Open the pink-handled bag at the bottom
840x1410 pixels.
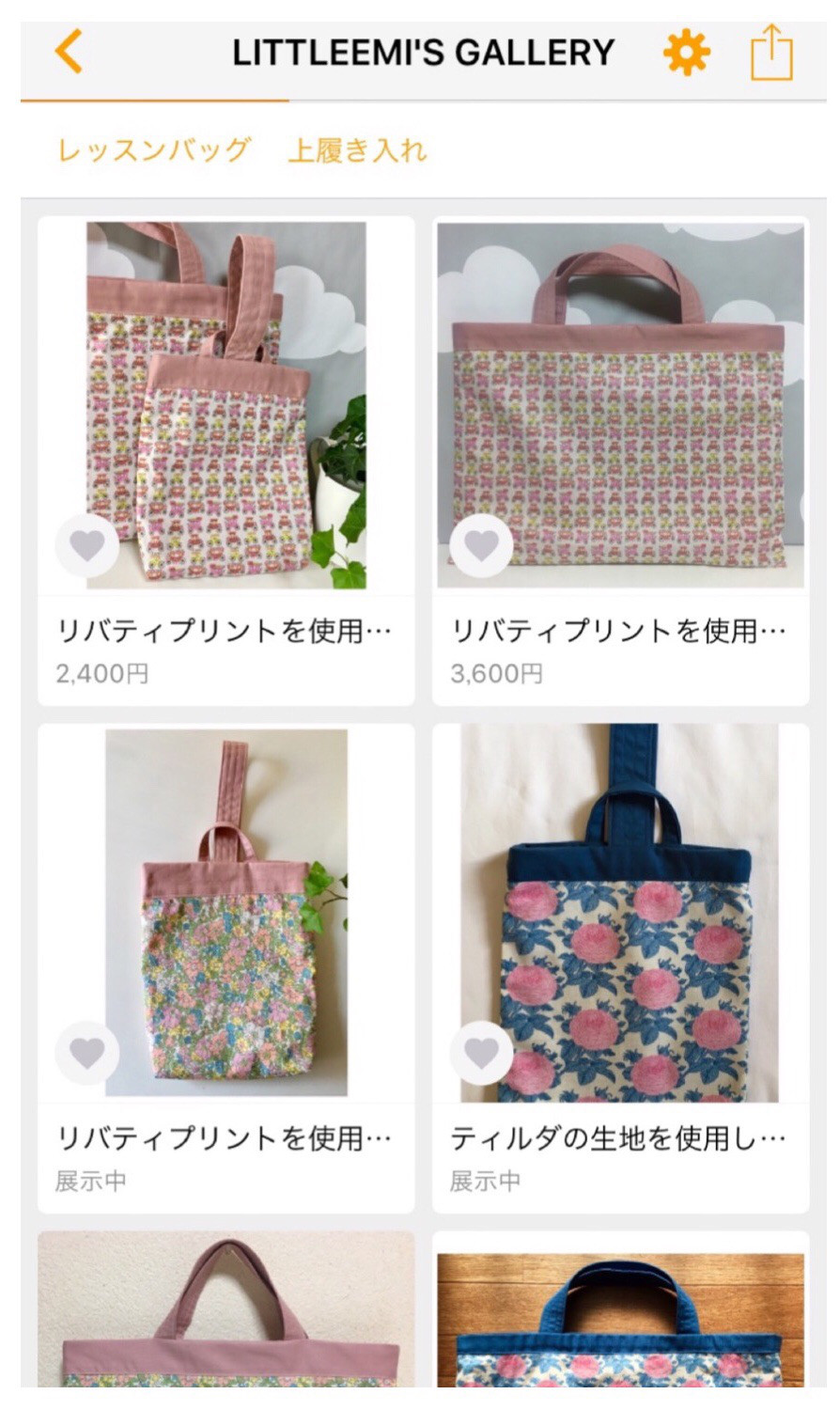(x=226, y=1316)
